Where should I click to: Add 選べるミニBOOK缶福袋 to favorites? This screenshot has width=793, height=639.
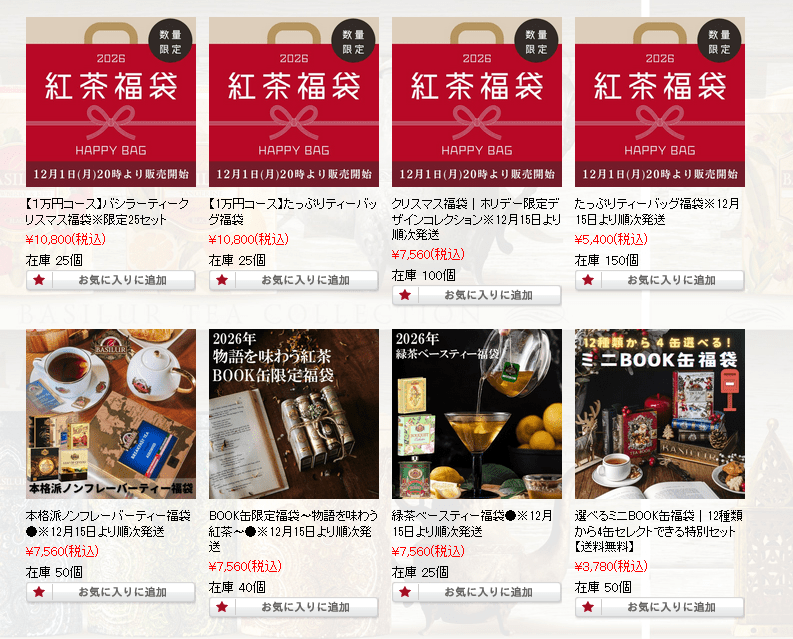[659, 607]
